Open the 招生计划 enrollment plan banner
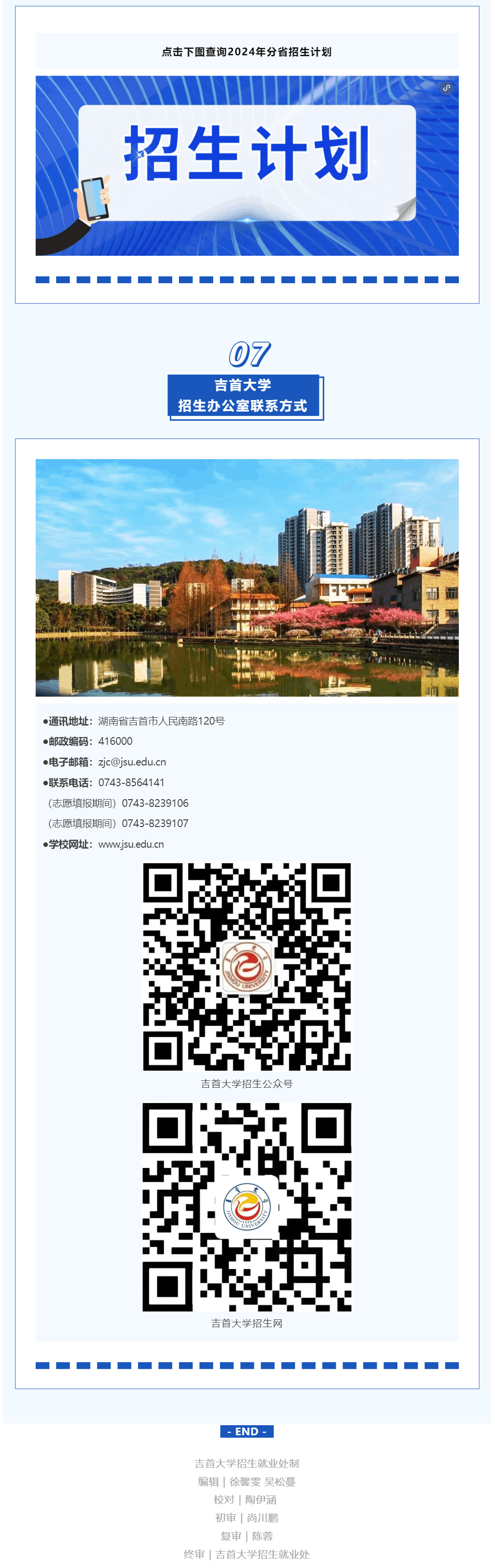Screen dimensions: 495x1568 247,165
